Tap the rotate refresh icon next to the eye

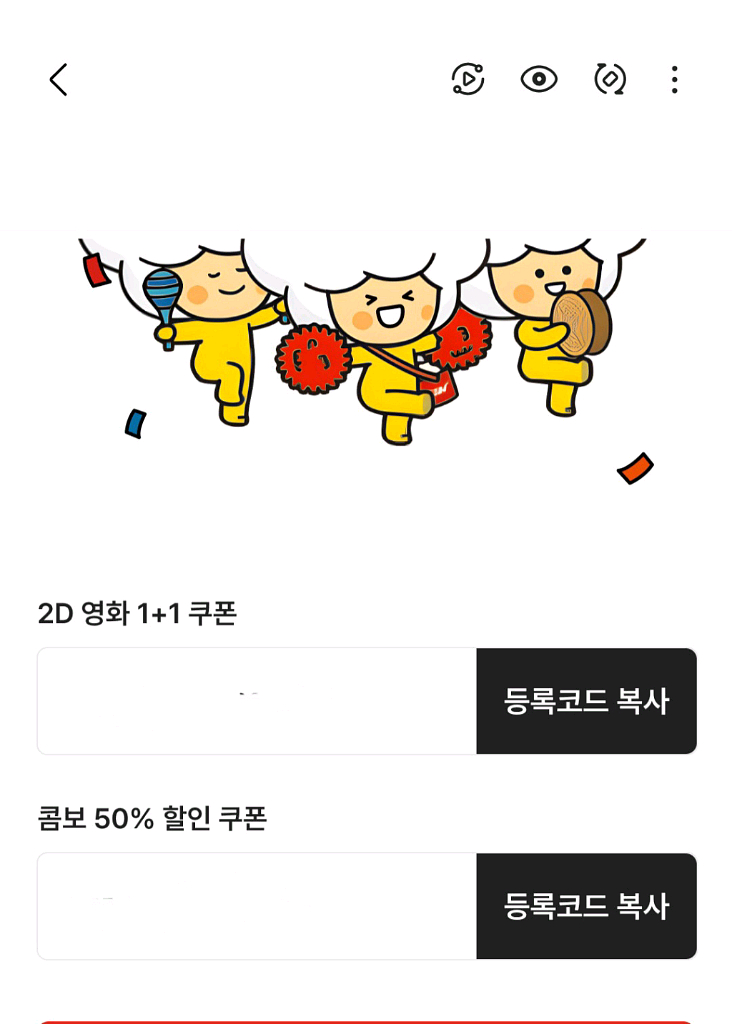pyautogui.click(x=608, y=80)
